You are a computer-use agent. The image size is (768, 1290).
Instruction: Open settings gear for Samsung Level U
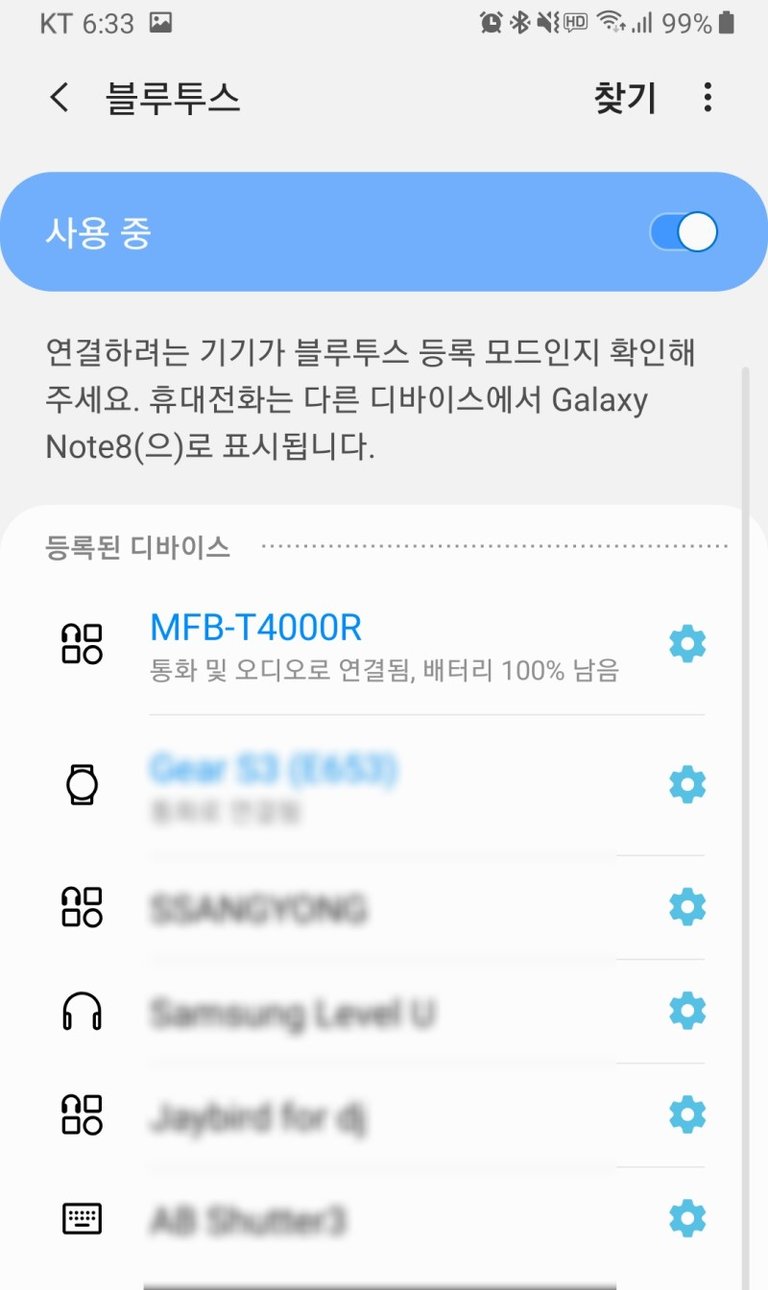pos(687,1012)
